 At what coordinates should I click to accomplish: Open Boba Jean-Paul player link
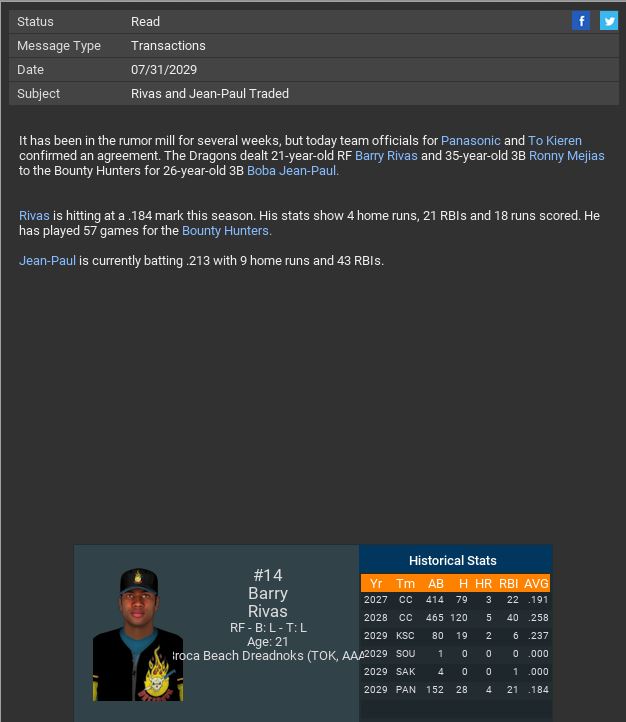pyautogui.click(x=292, y=171)
